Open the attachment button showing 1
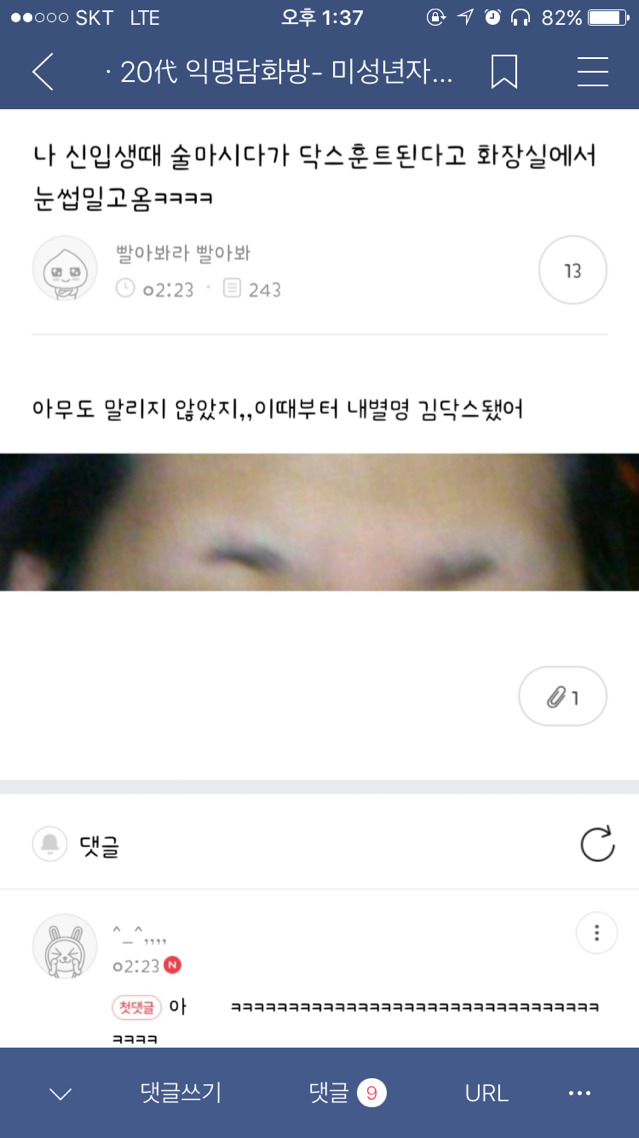The height and width of the screenshot is (1138, 639). click(x=563, y=696)
